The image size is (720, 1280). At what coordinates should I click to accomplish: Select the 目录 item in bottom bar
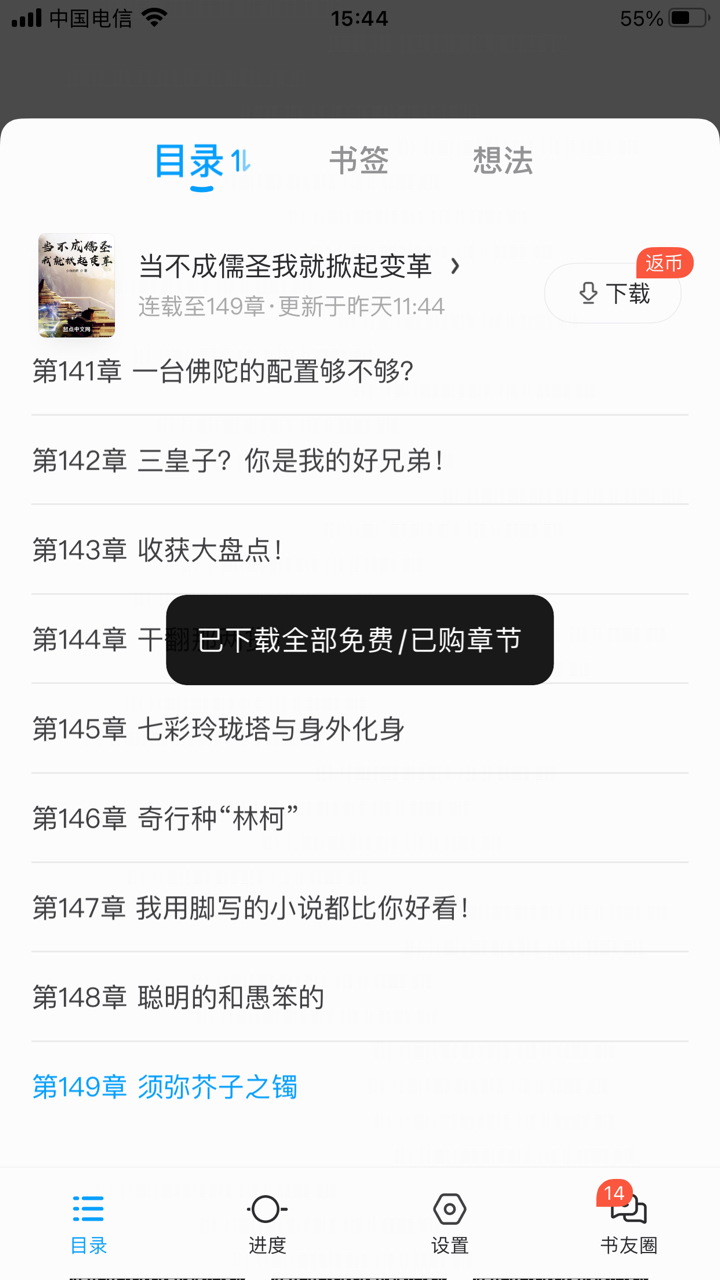tap(88, 1223)
